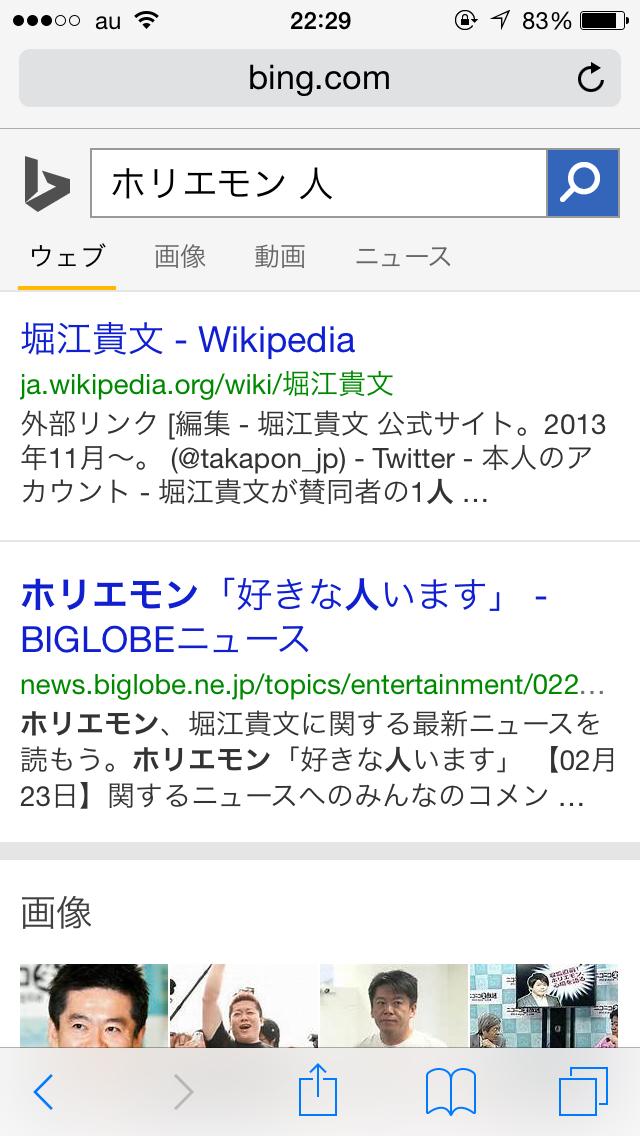This screenshot has height=1136, width=640.
Task: Show all open Safari tabs
Action: click(583, 1092)
